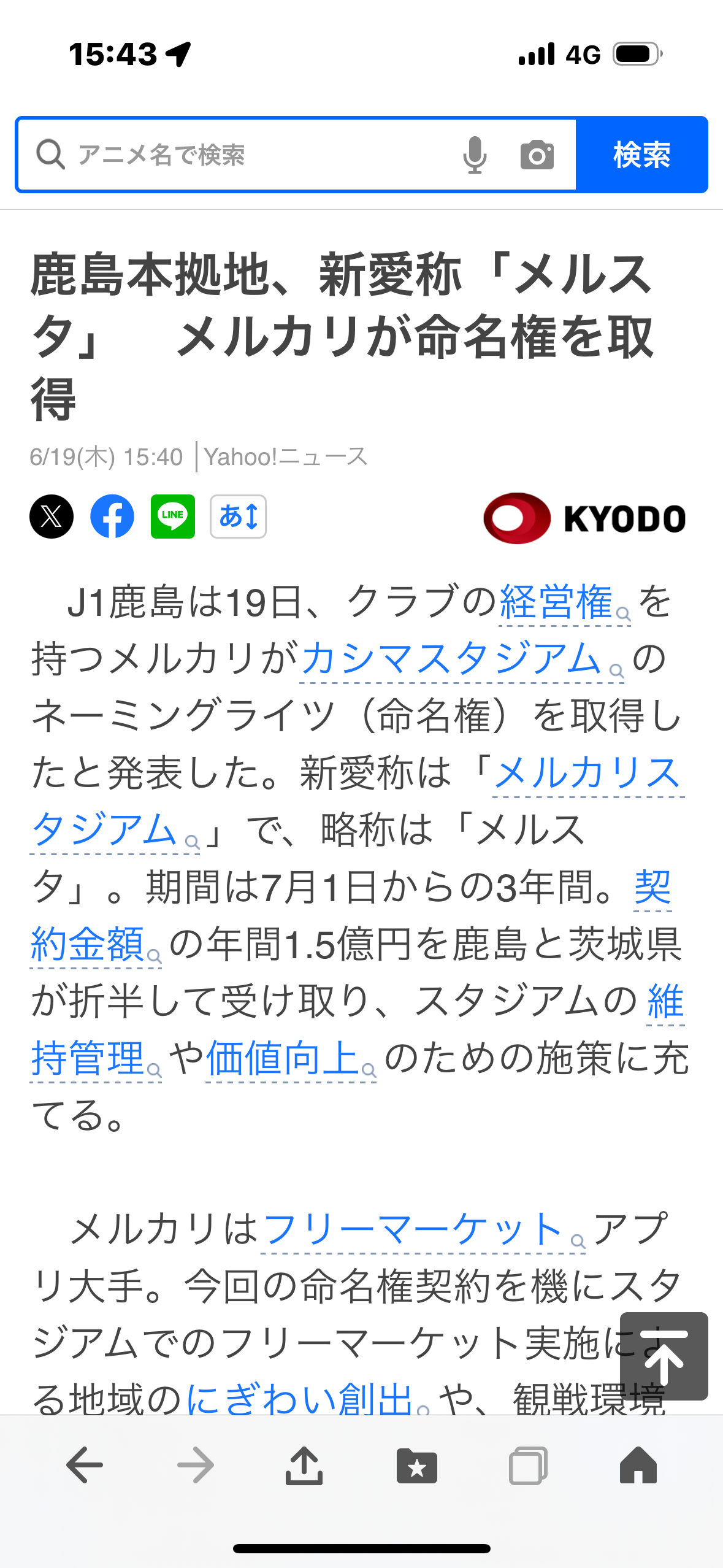This screenshot has height=1568, width=723.
Task: Open the 経営権 keyword link
Action: point(557,602)
